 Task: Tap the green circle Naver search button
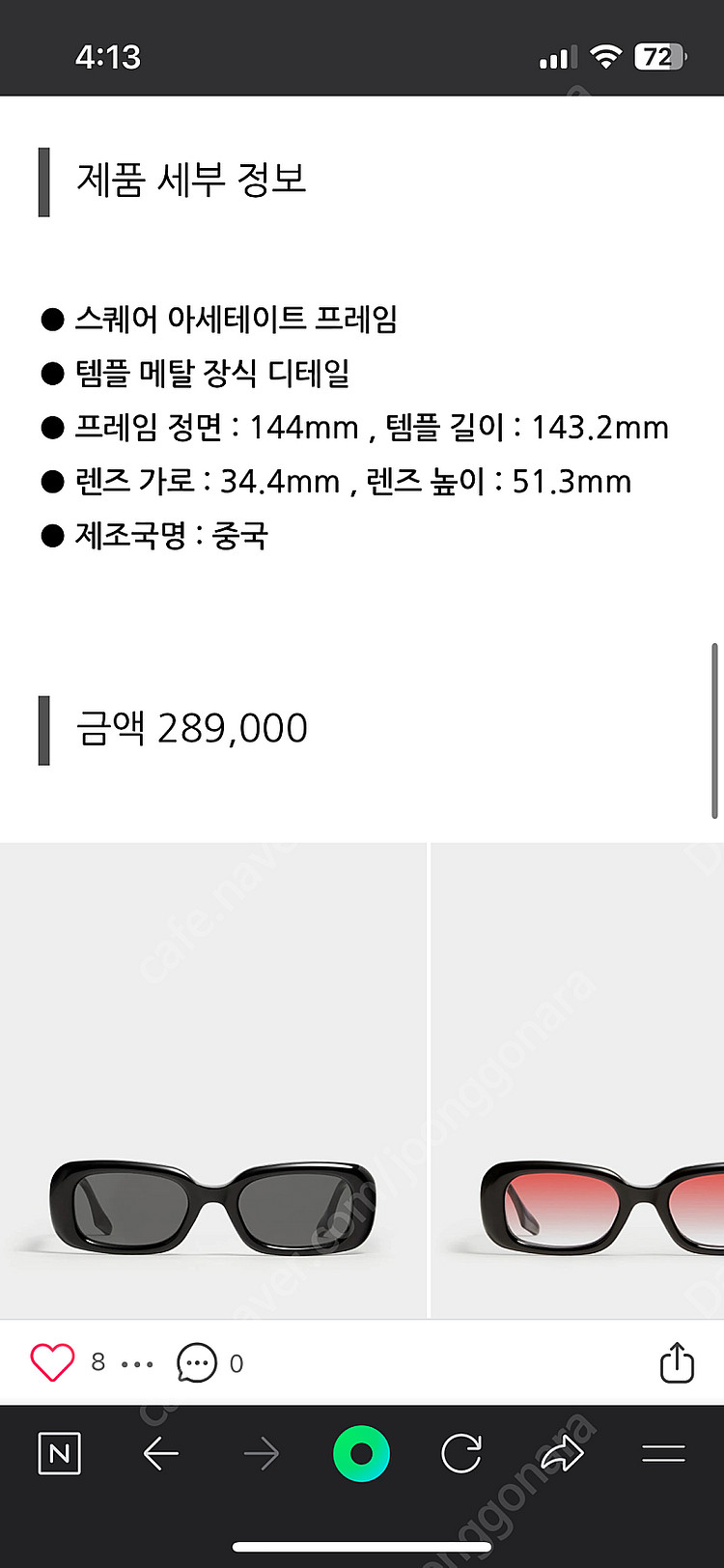[x=361, y=1453]
